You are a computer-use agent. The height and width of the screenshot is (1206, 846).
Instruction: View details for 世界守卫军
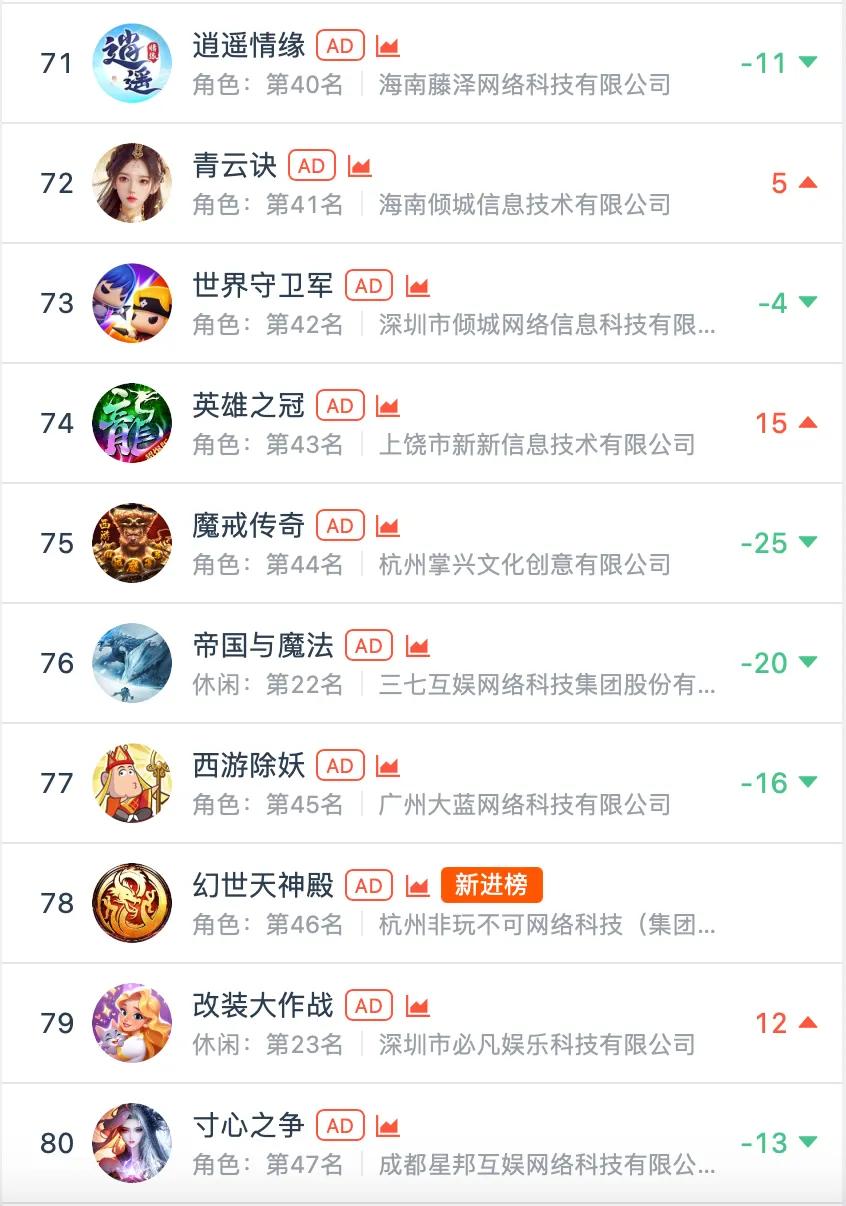(262, 286)
